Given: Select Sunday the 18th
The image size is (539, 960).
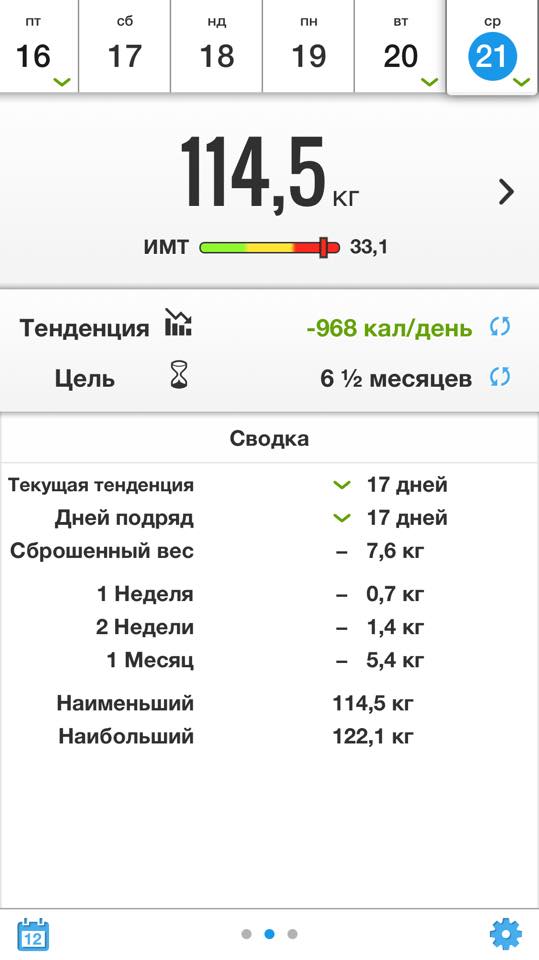Looking at the screenshot, I should tap(216, 46).
